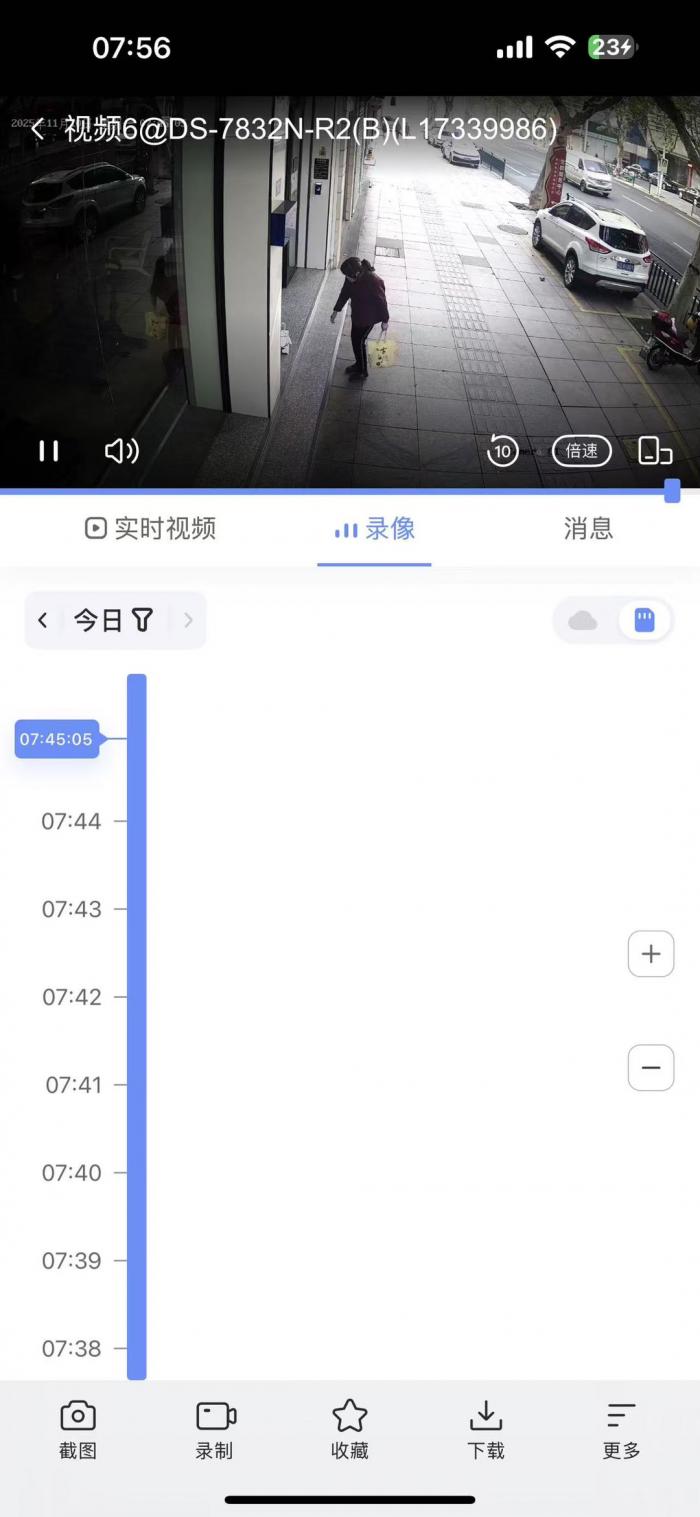
Task: Select SD card storage recordings
Action: click(x=645, y=621)
